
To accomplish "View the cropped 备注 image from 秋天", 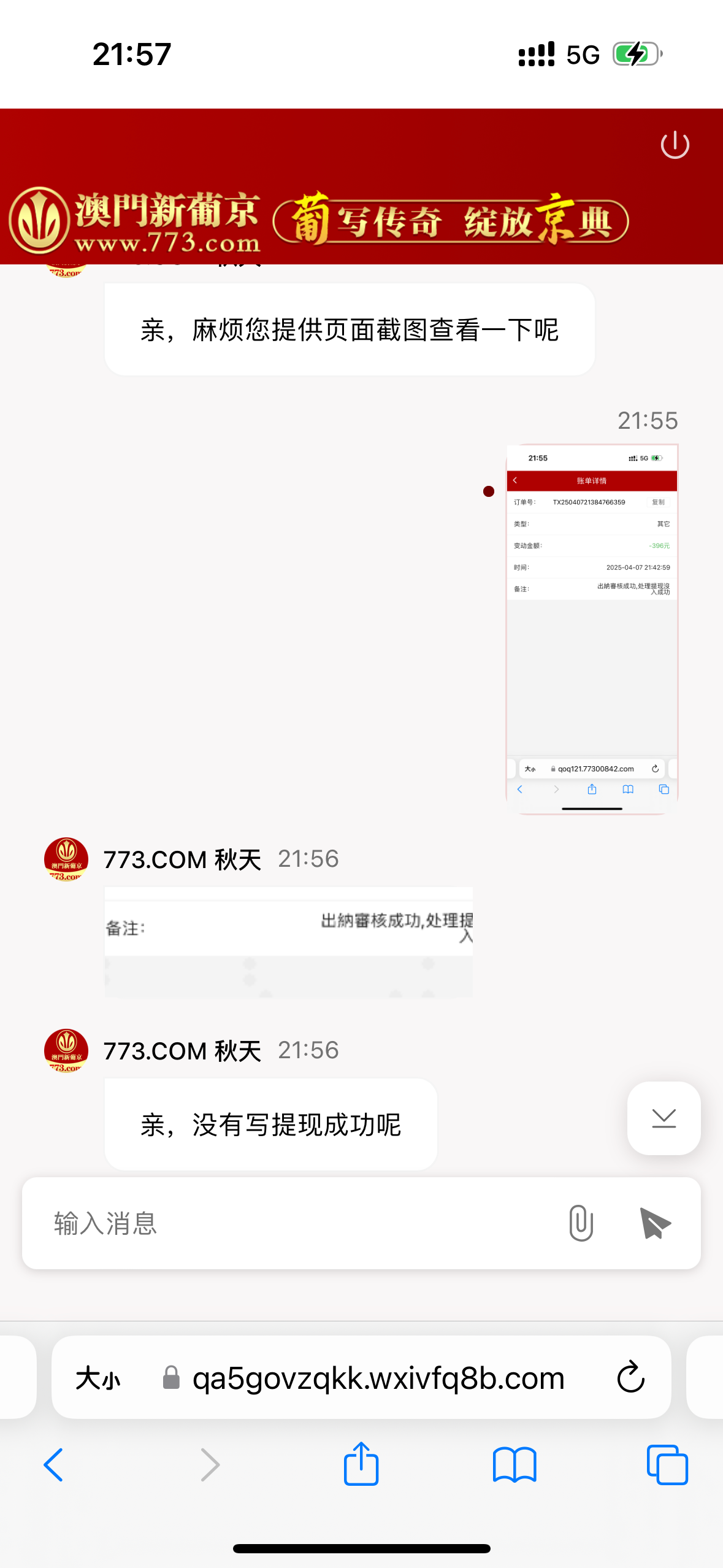I will (x=288, y=942).
